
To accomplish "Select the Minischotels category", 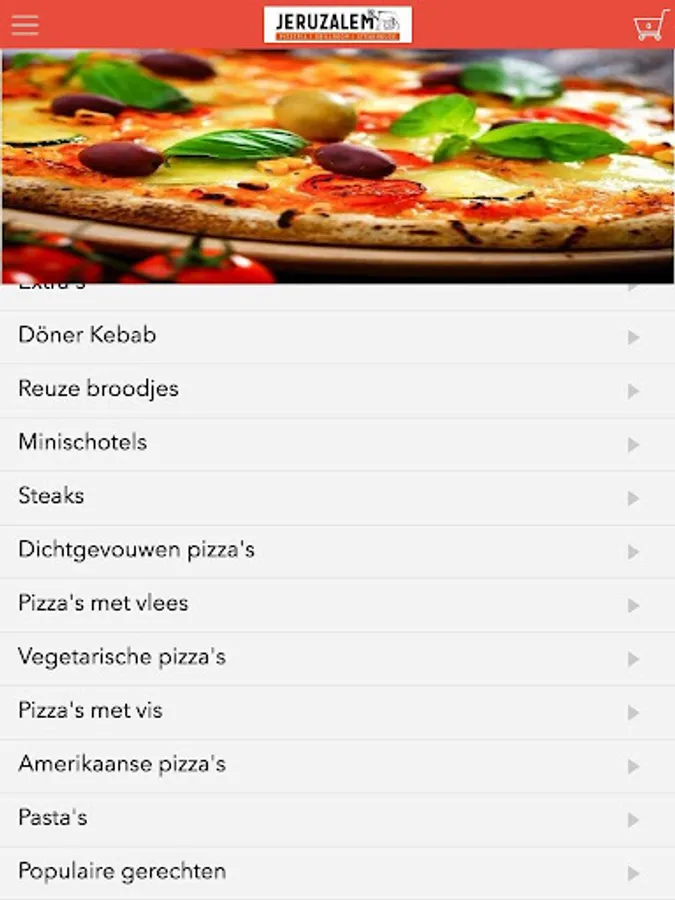I will tap(337, 443).
